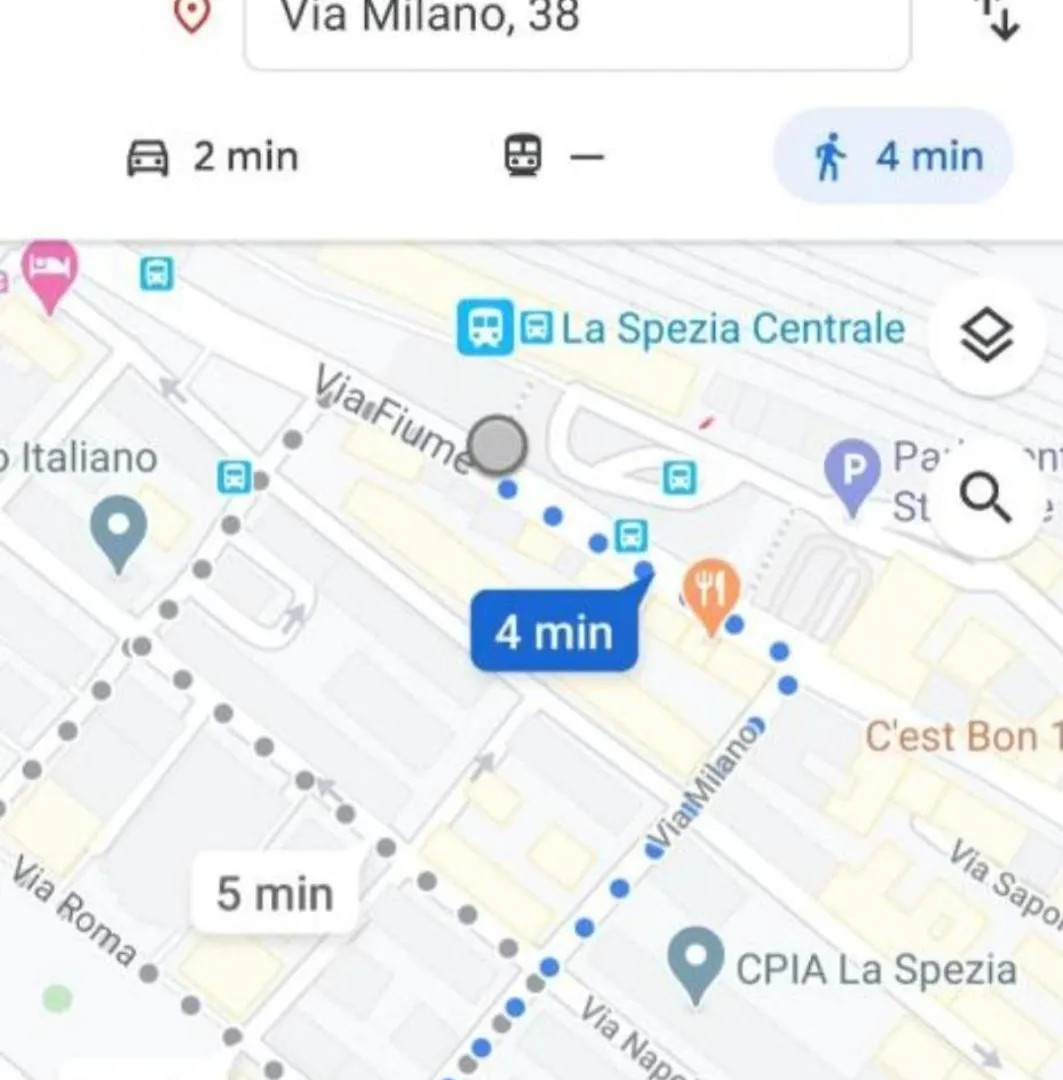This screenshot has width=1063, height=1080.
Task: Select walking mode, 4 min
Action: [893, 157]
